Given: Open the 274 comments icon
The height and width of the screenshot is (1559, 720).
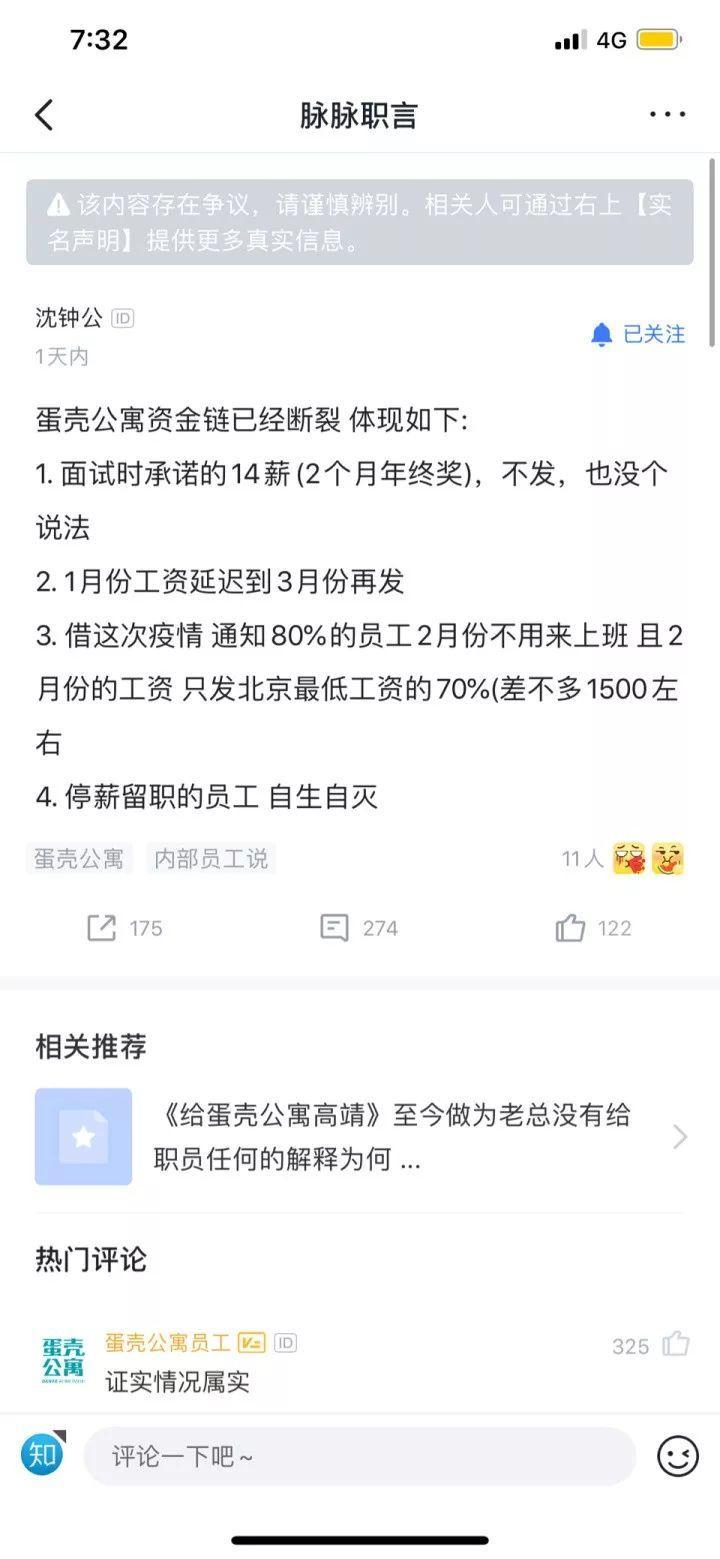Looking at the screenshot, I should (359, 928).
